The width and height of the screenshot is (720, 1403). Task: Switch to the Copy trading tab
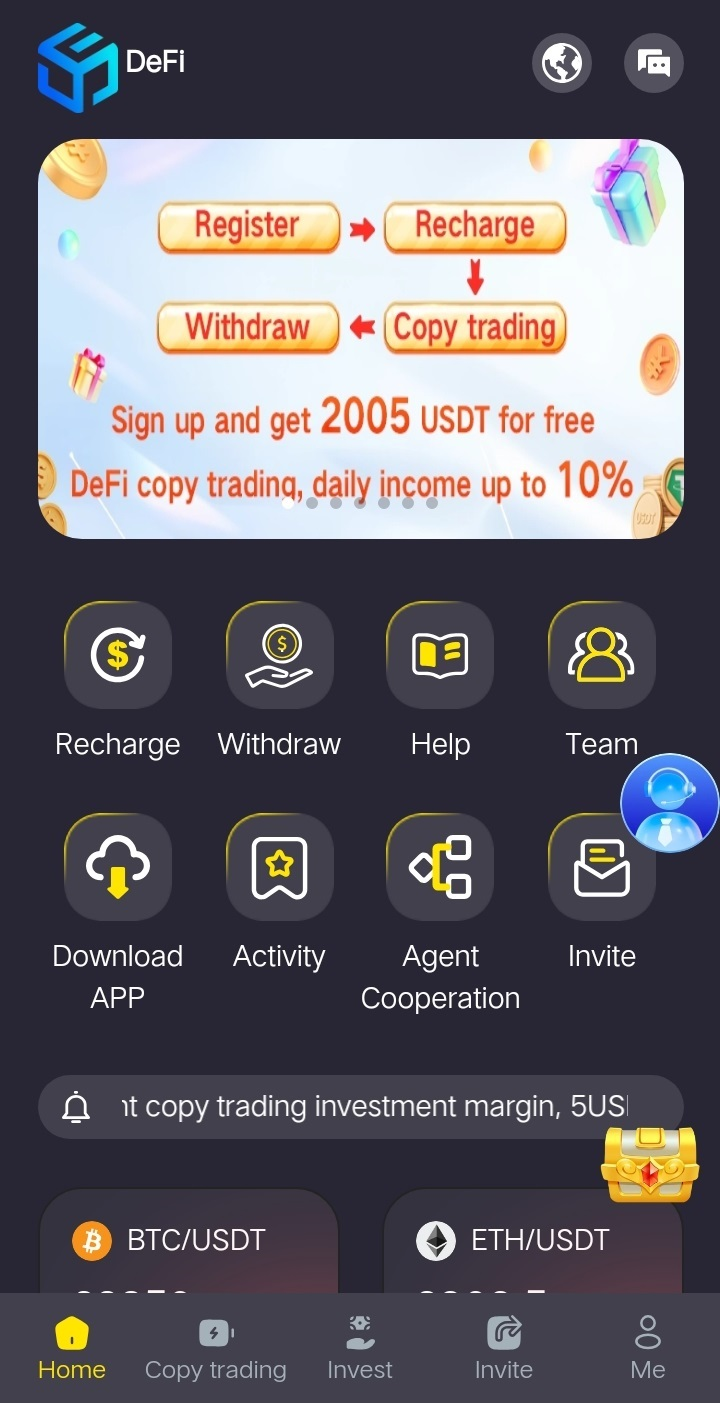click(x=216, y=1349)
